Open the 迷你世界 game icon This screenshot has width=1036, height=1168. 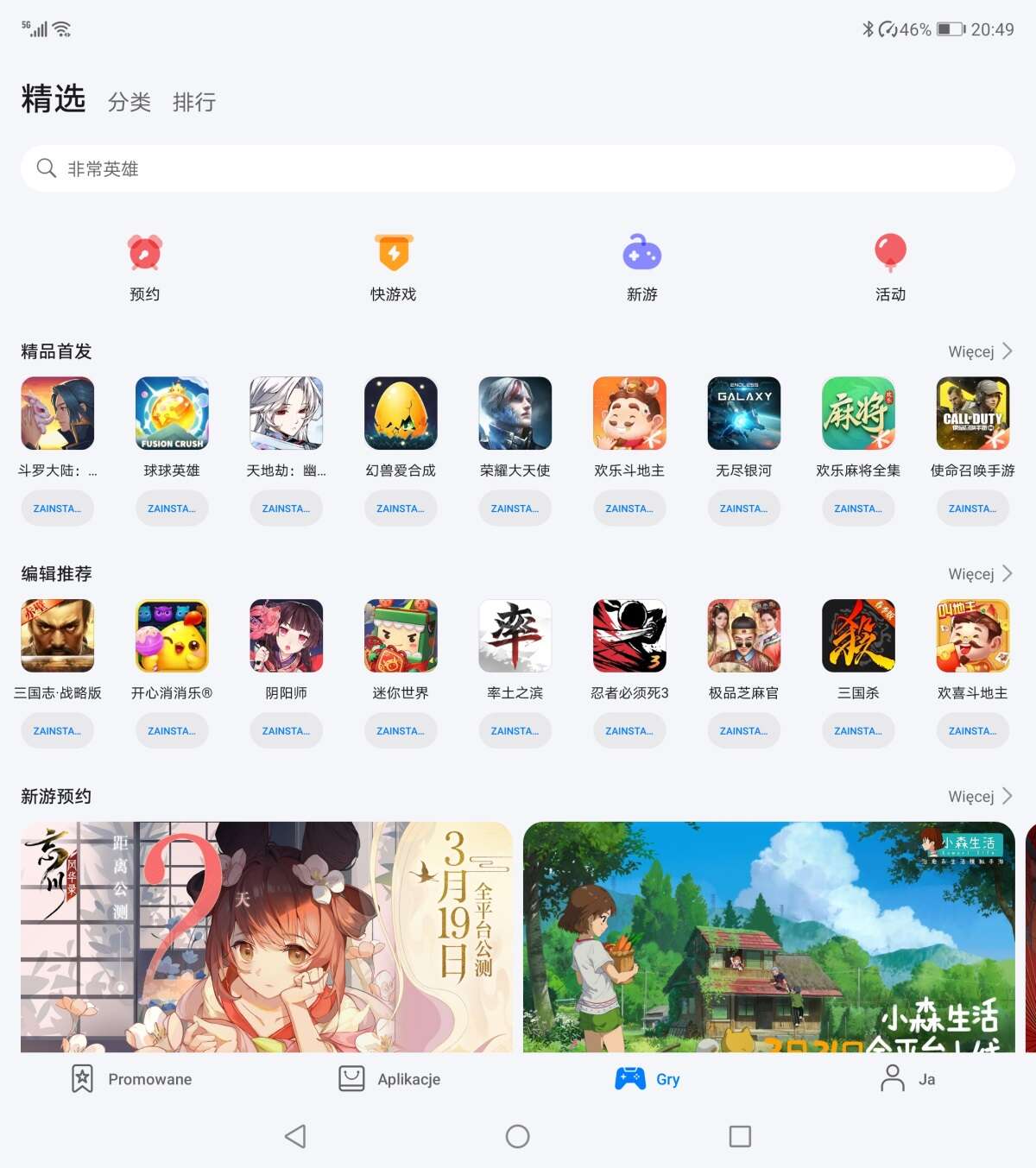point(401,636)
